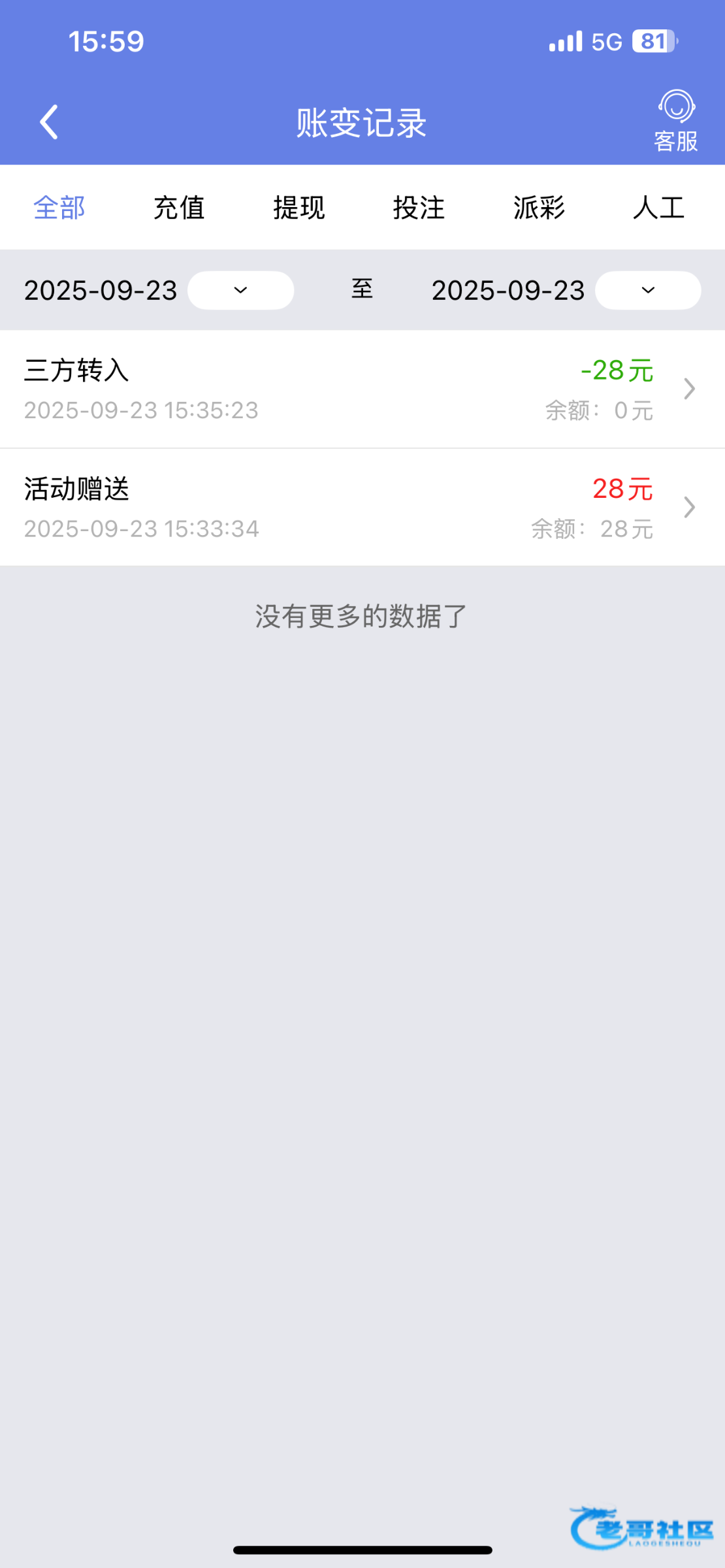Switch to the 充值 tab
Image resolution: width=725 pixels, height=1568 pixels.
click(x=179, y=208)
